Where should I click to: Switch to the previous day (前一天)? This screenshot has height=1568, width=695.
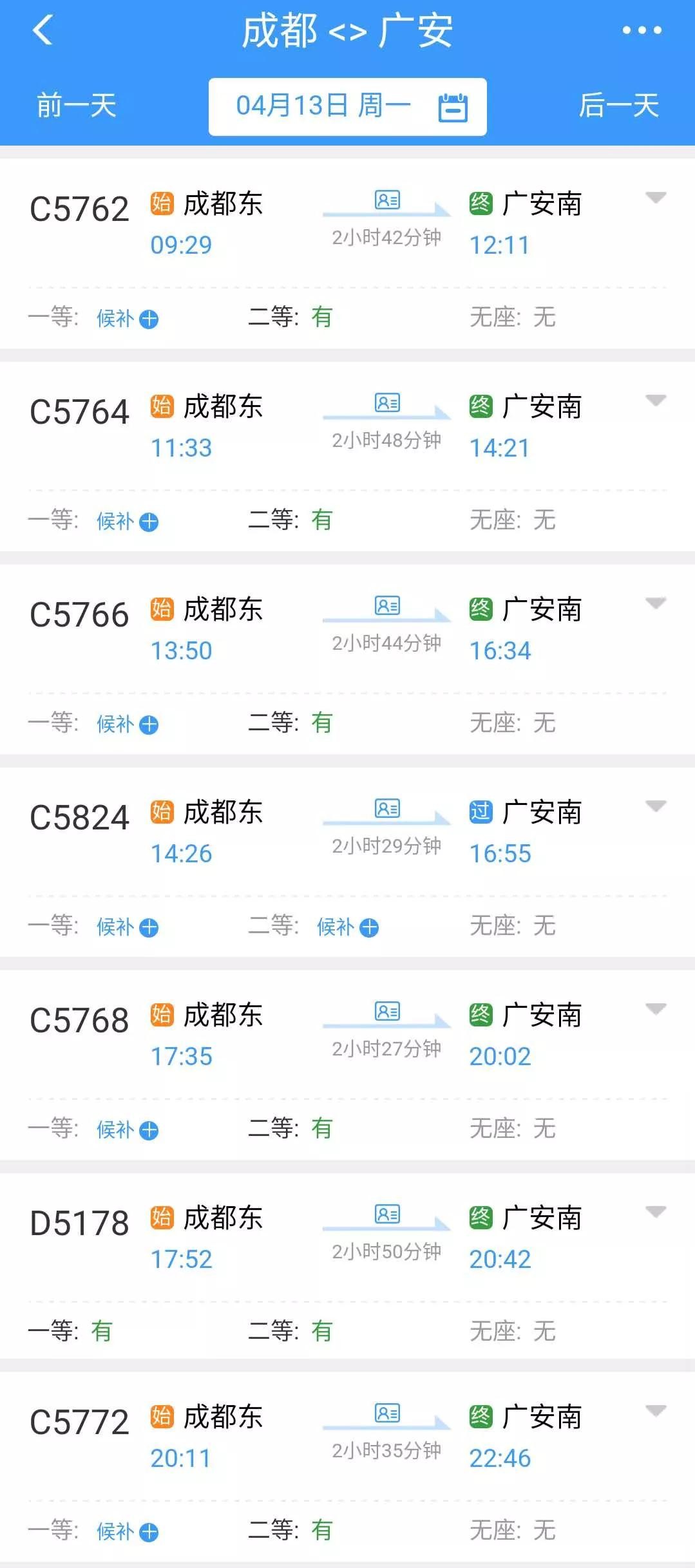tap(76, 106)
